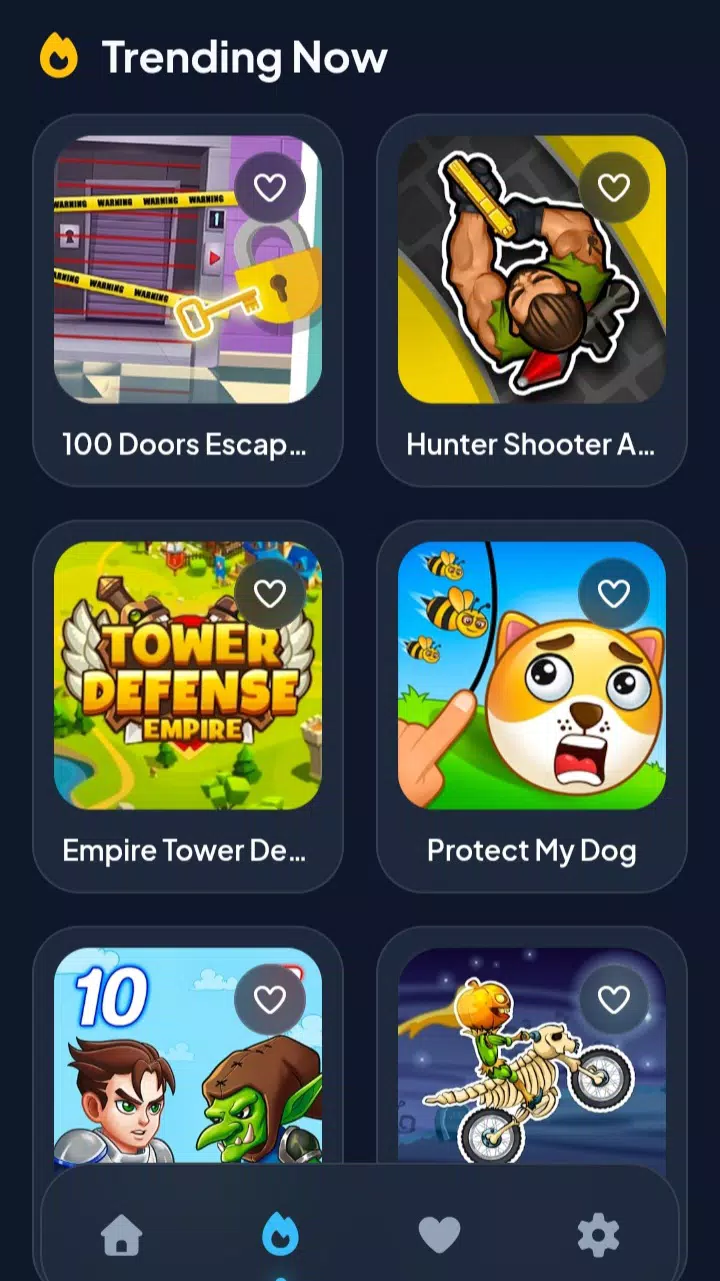
Task: Select the Trending flame tab
Action: [280, 1234]
